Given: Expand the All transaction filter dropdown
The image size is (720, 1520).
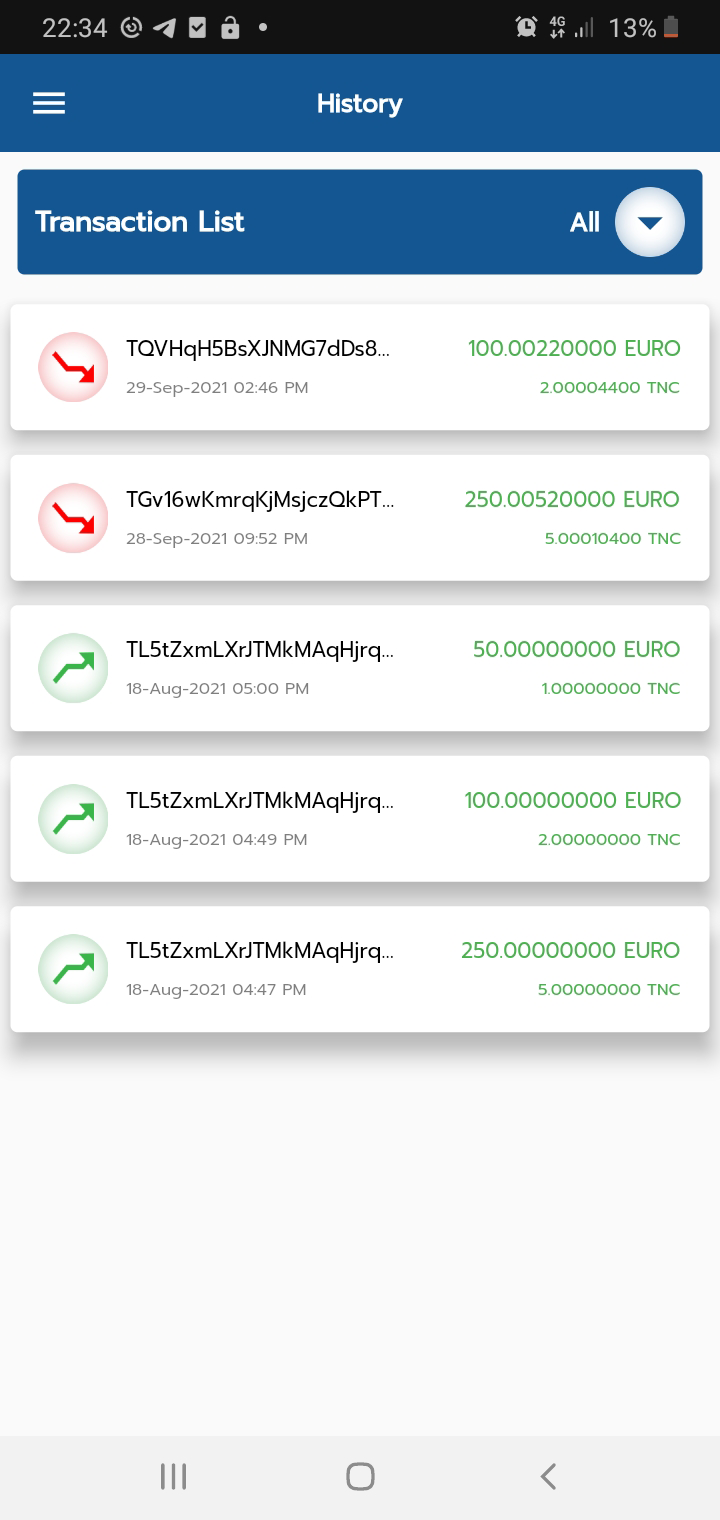Looking at the screenshot, I should coord(649,222).
